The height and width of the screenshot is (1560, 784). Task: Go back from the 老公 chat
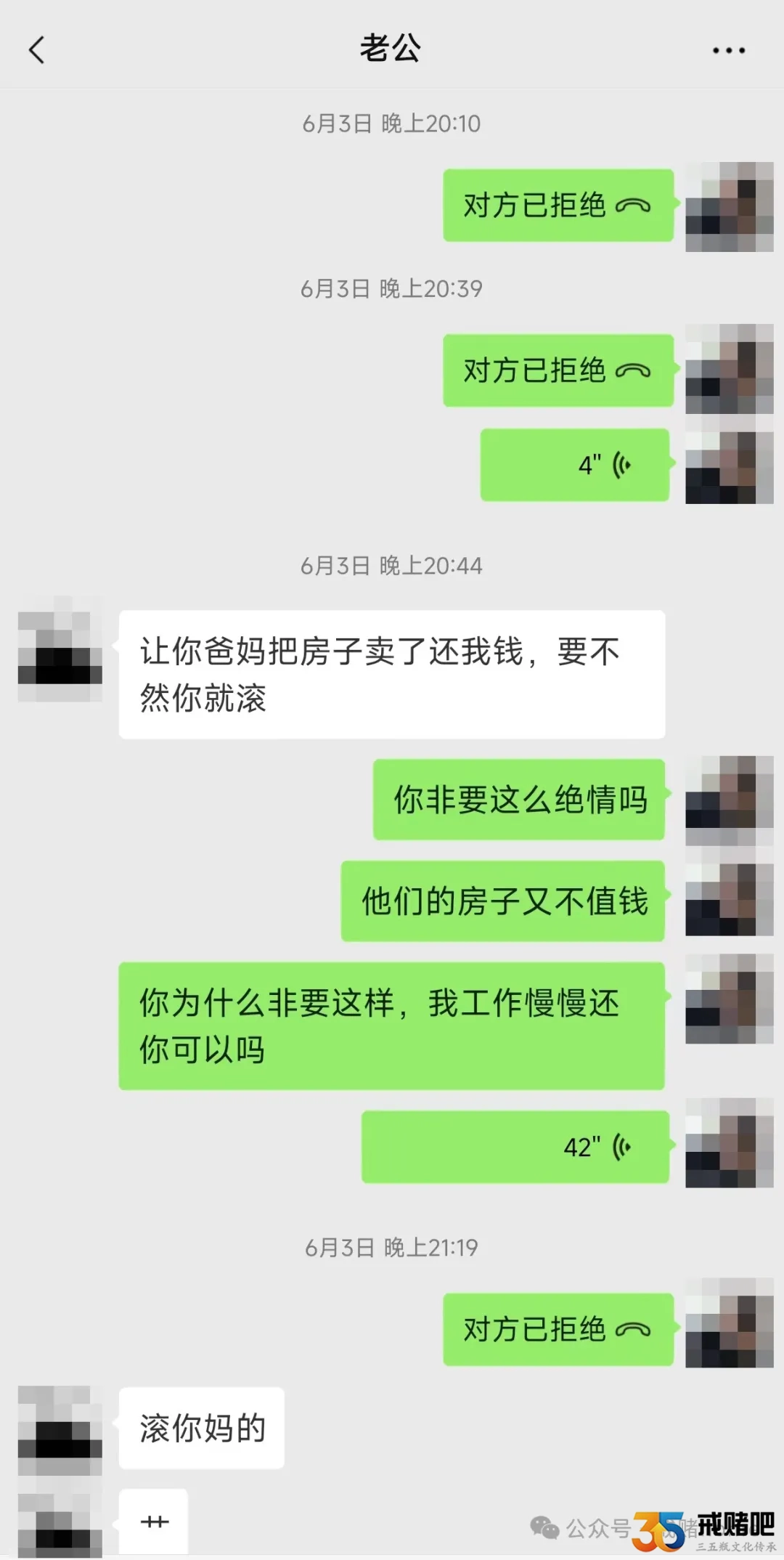coord(36,50)
